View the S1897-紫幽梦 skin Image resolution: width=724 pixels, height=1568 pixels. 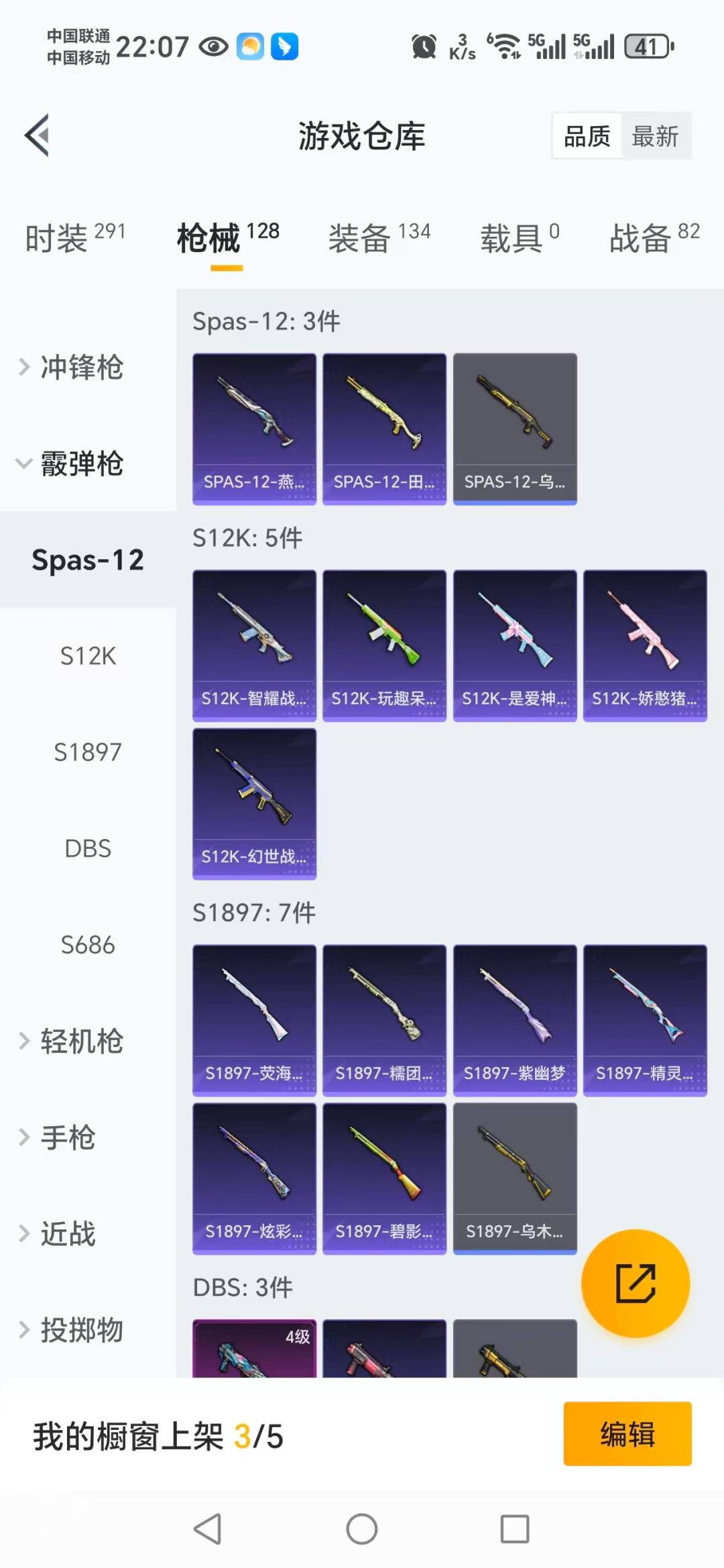click(515, 1020)
